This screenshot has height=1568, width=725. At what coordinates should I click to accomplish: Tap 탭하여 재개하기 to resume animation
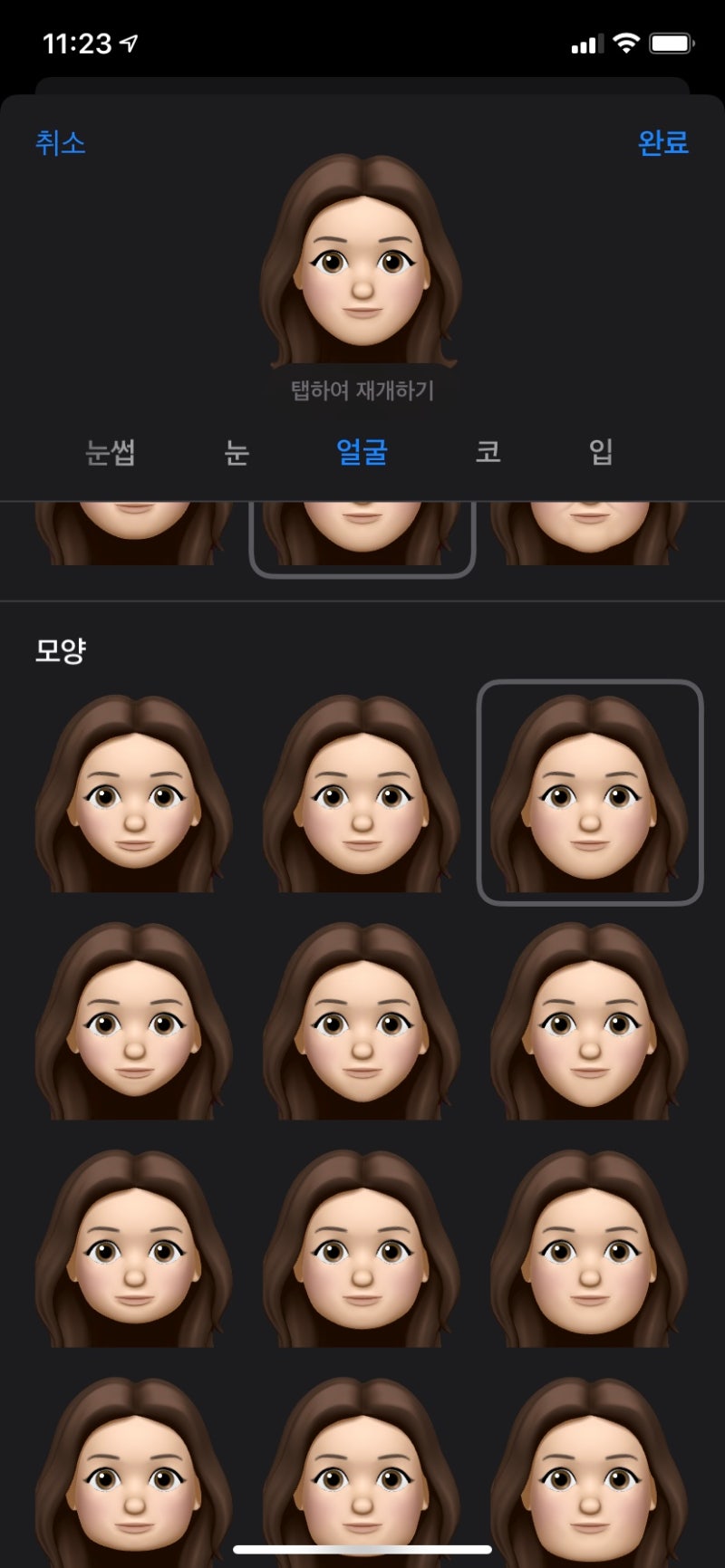coord(362,390)
